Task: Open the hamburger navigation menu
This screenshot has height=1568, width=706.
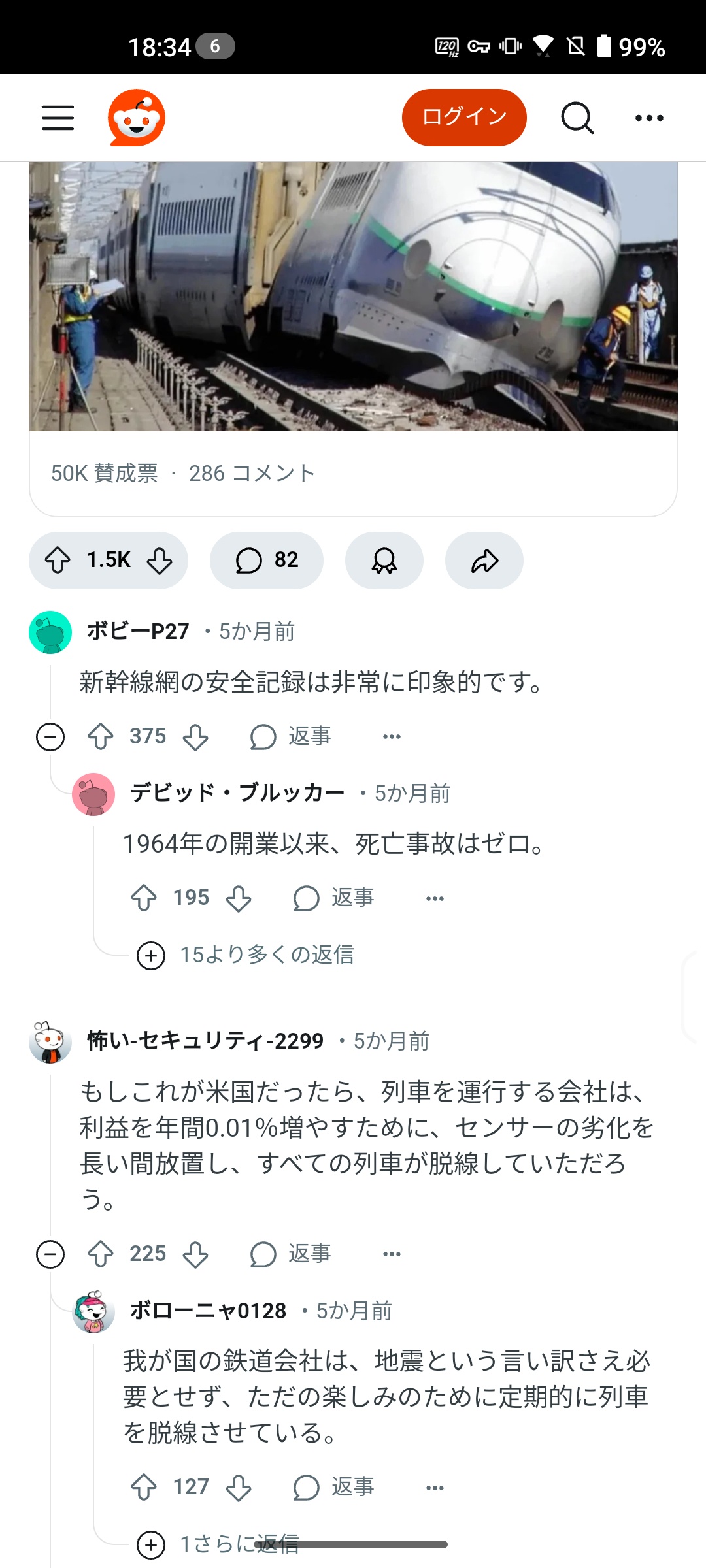Action: point(58,118)
